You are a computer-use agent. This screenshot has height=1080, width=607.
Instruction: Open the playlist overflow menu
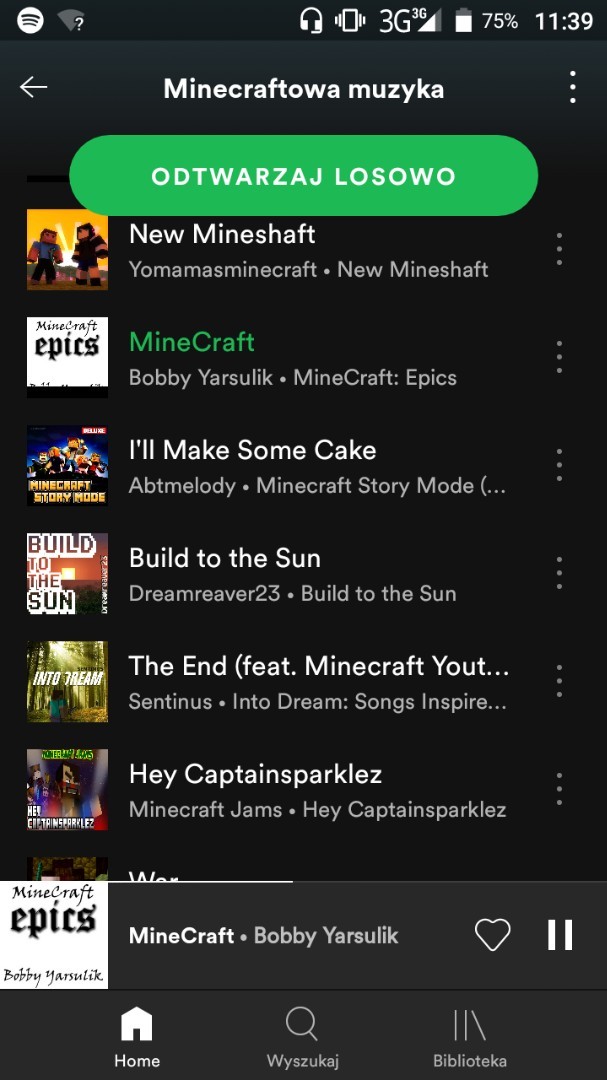[572, 88]
